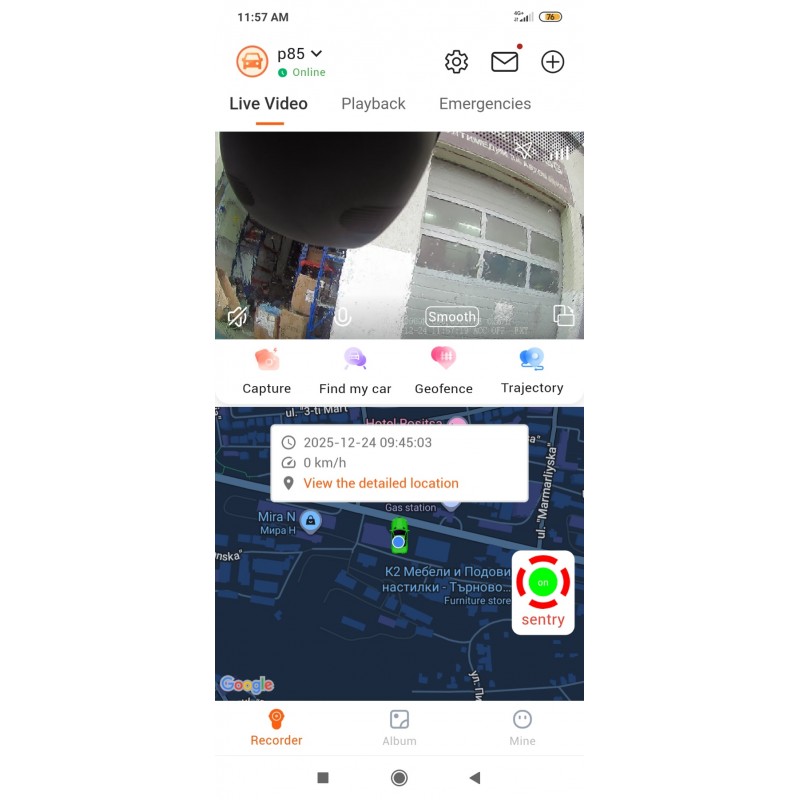Switch to the Emergencies tab
The image size is (800, 800).
485,104
